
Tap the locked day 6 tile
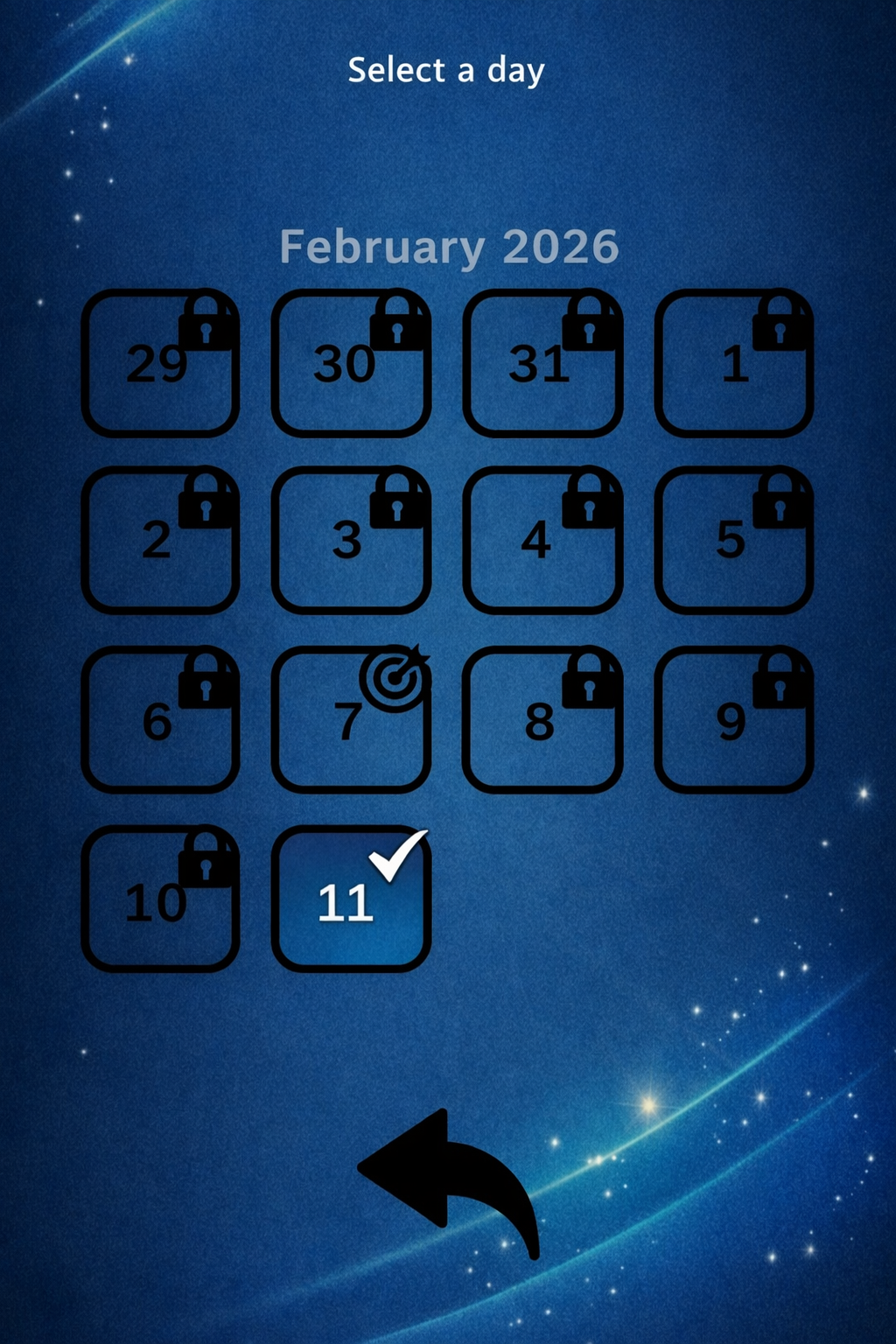coord(160,719)
